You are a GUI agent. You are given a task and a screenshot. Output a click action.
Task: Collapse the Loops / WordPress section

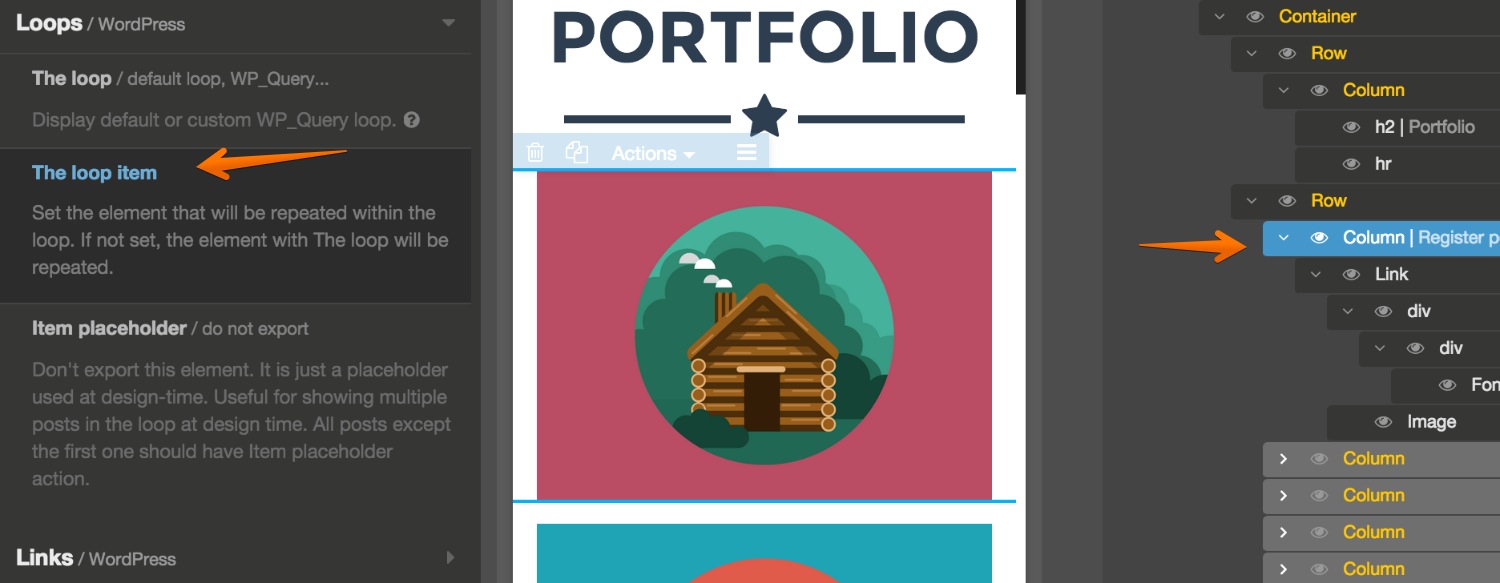pyautogui.click(x=448, y=23)
